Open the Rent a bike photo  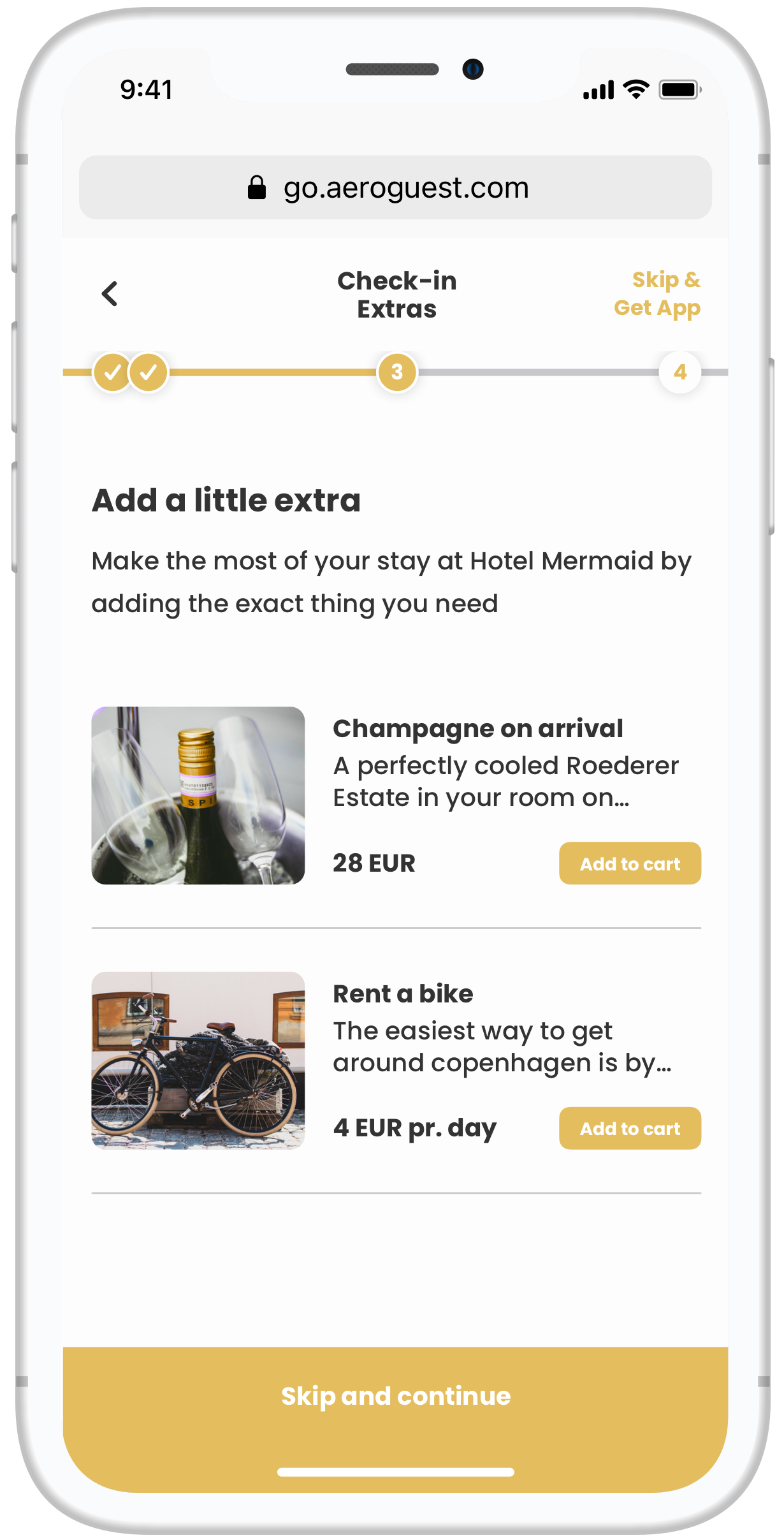(x=198, y=1060)
